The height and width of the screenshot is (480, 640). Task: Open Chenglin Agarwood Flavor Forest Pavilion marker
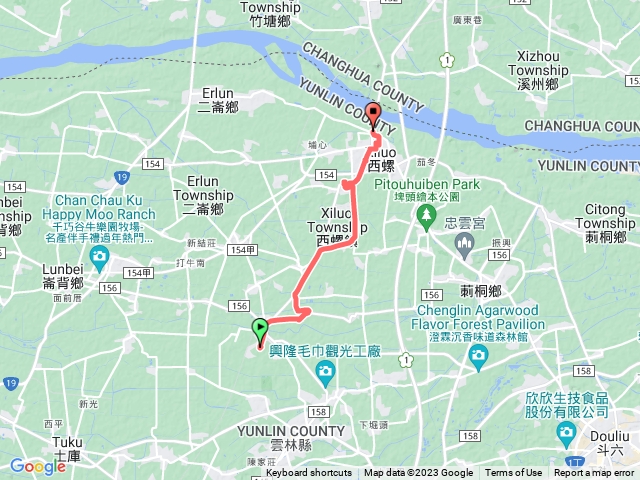tap(479, 355)
